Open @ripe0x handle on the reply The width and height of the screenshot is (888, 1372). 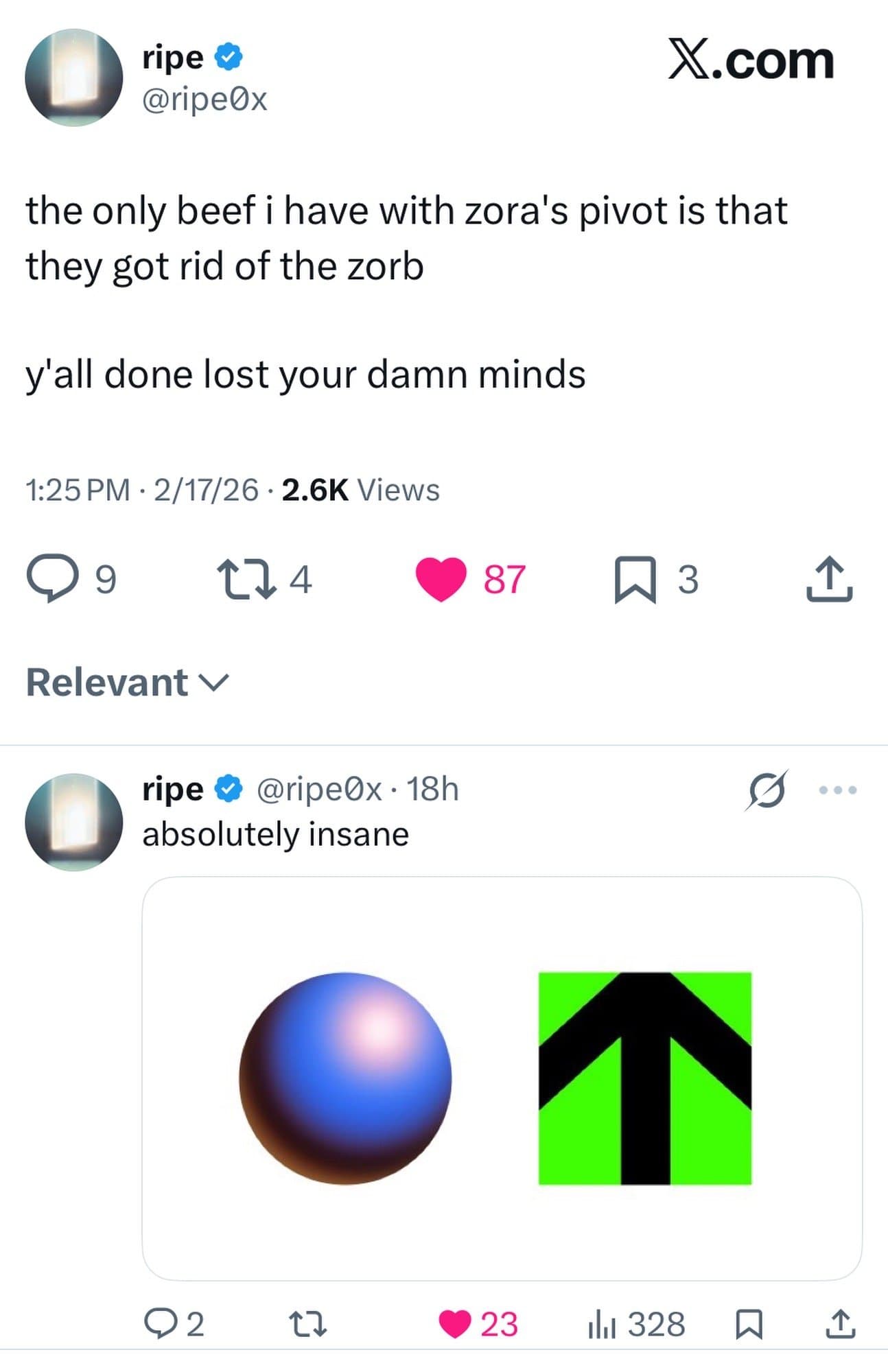[319, 789]
